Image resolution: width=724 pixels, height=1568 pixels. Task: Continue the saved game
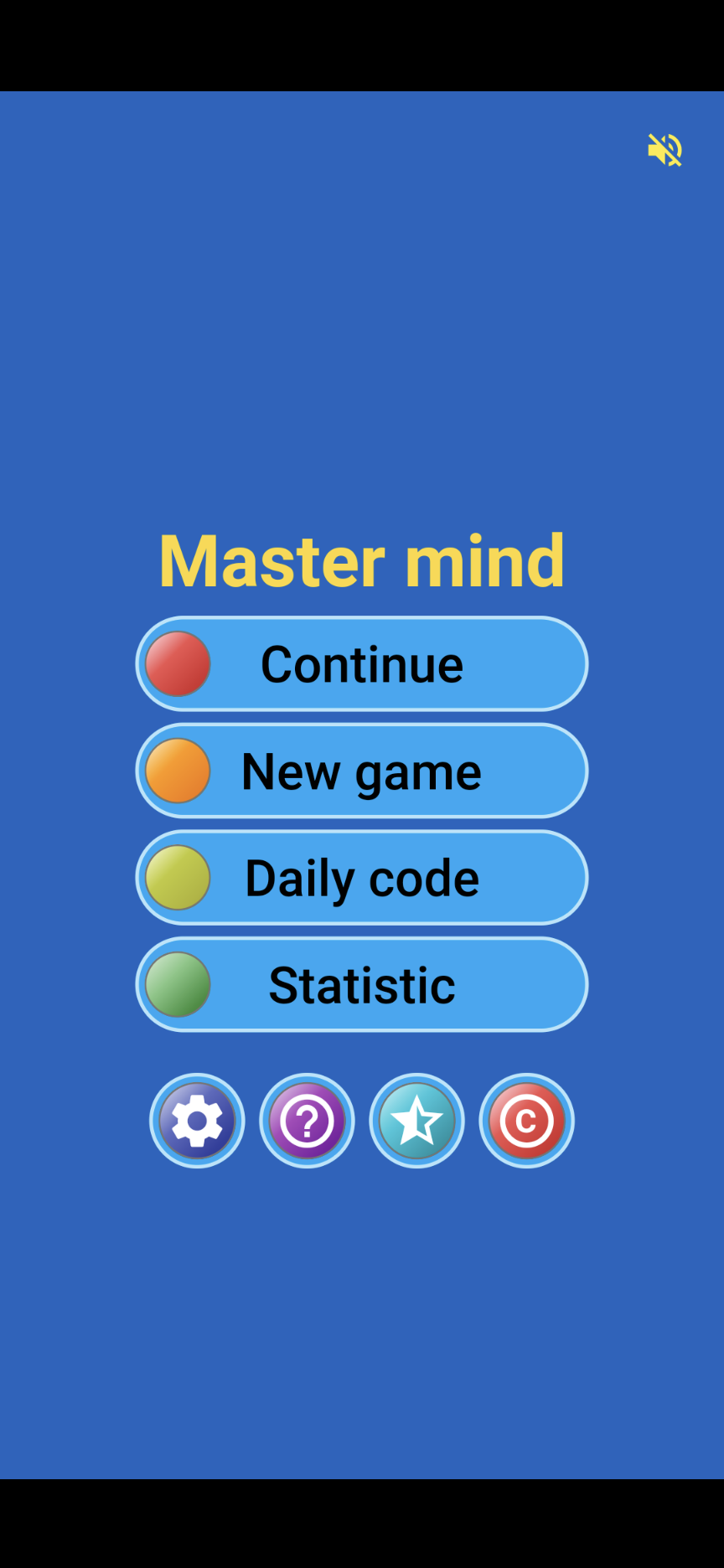click(x=361, y=664)
